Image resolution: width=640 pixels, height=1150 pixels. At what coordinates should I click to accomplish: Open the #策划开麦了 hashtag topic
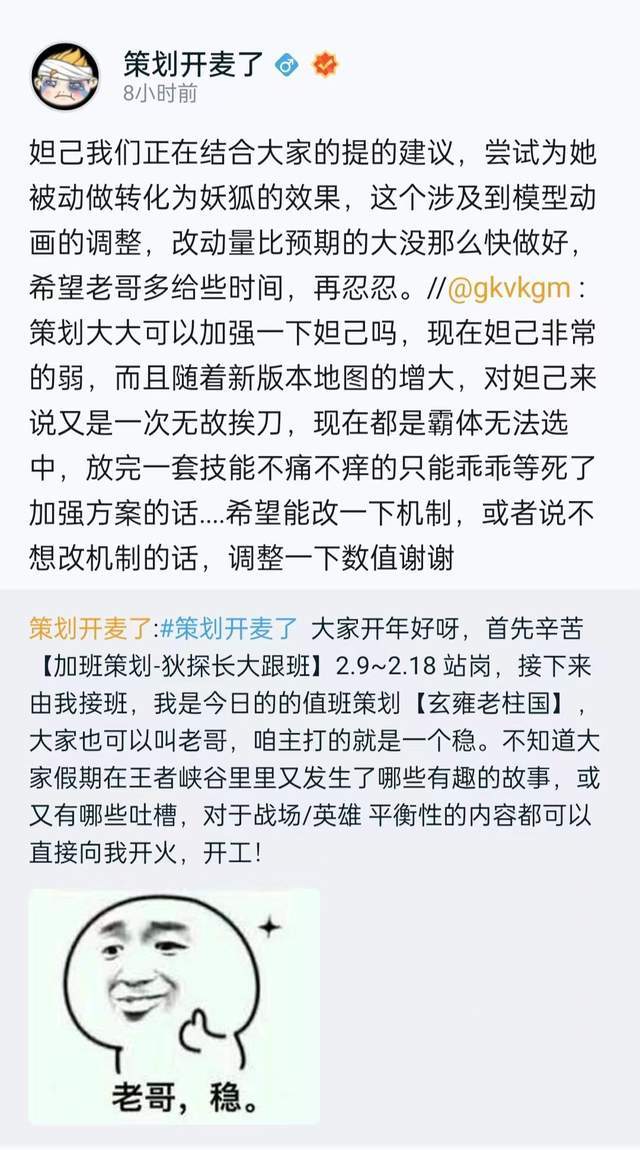[229, 629]
